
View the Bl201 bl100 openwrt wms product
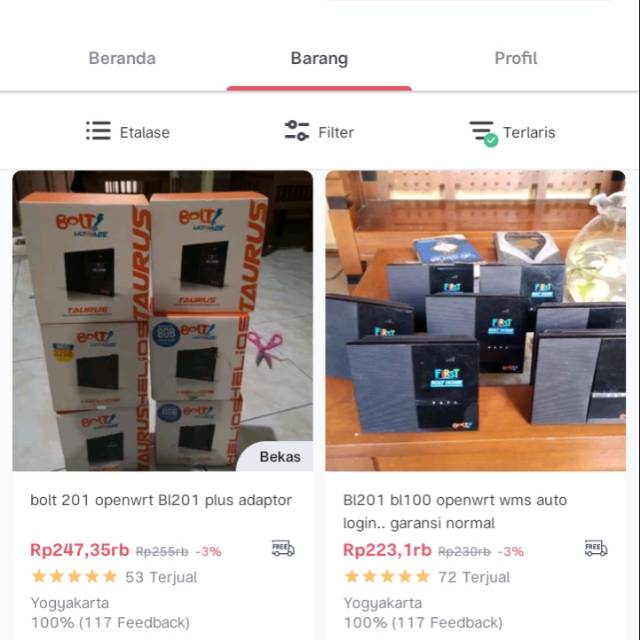click(476, 320)
